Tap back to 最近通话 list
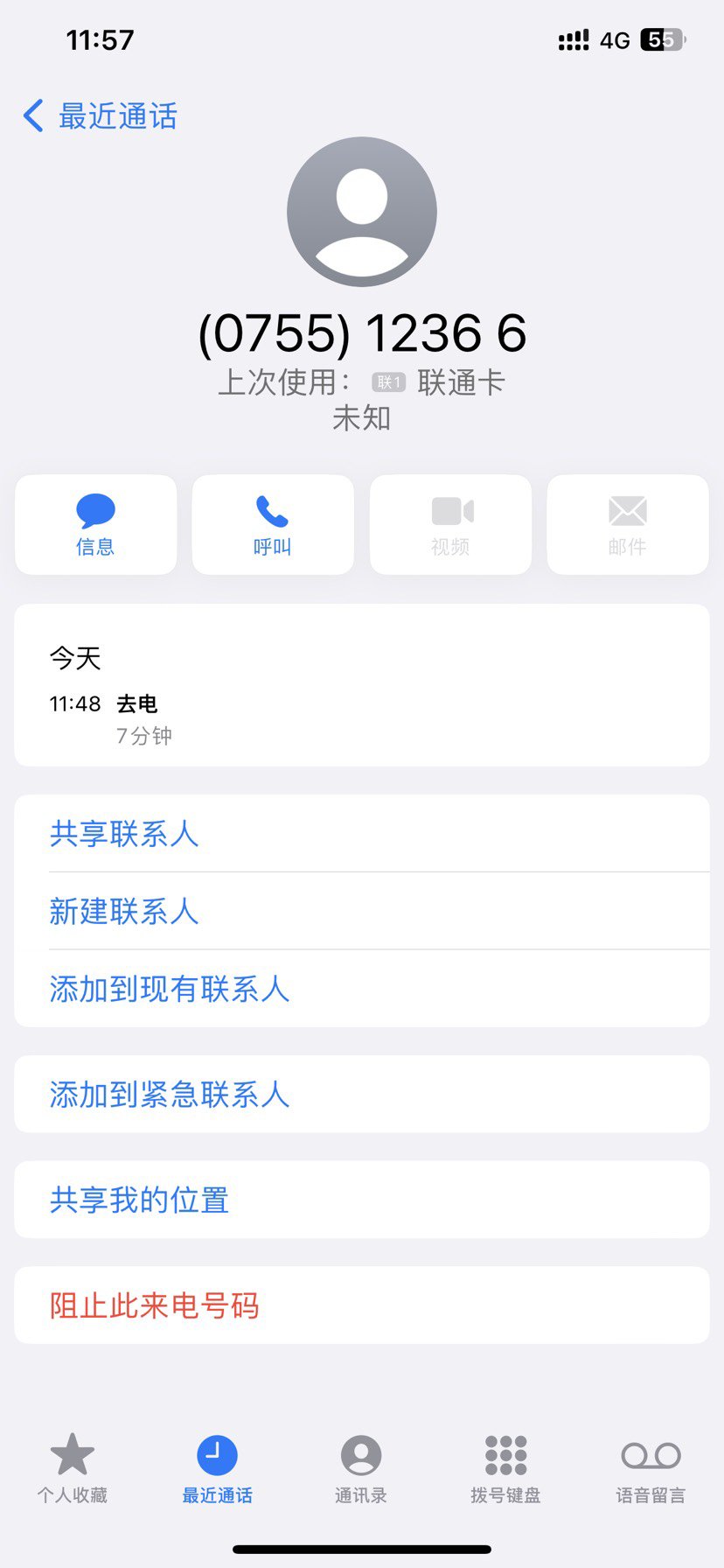This screenshot has width=724, height=1568. (98, 115)
